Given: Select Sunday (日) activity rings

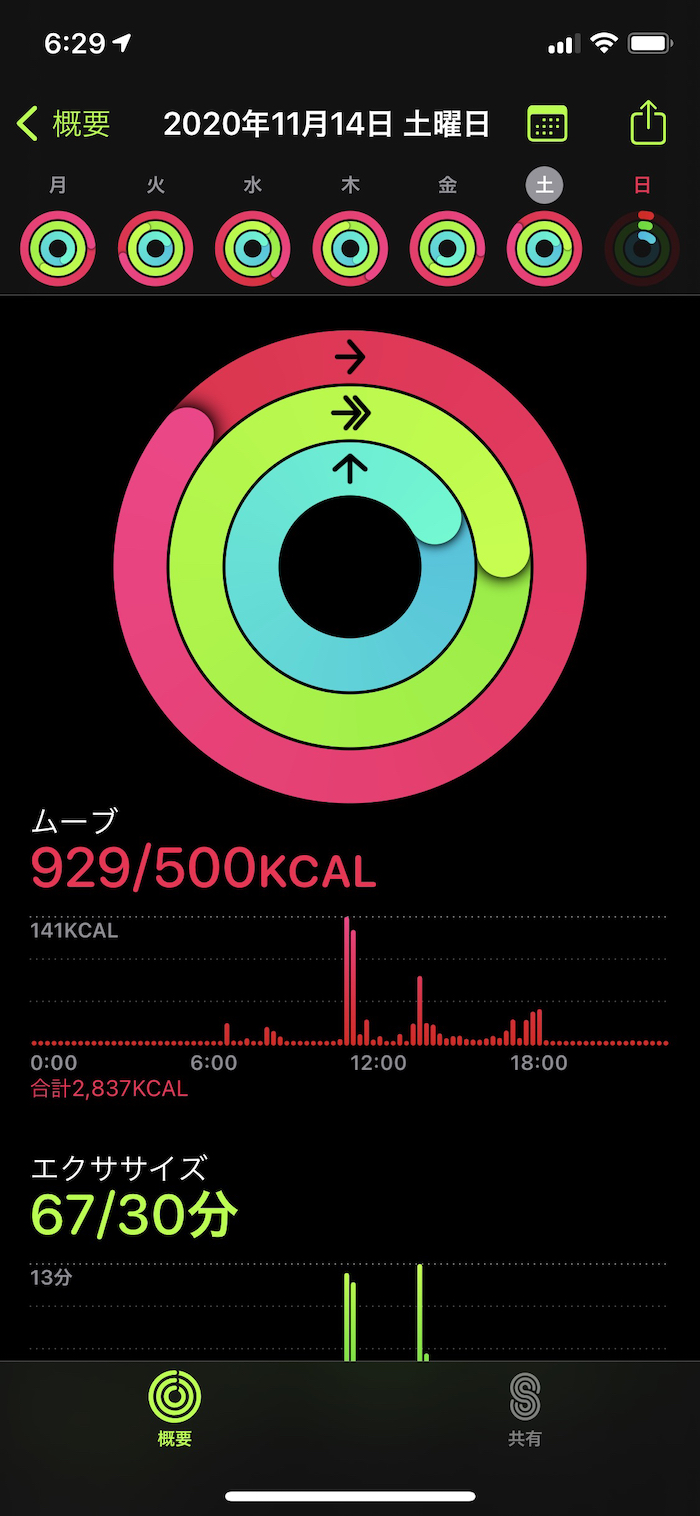Looking at the screenshot, I should click(x=642, y=248).
